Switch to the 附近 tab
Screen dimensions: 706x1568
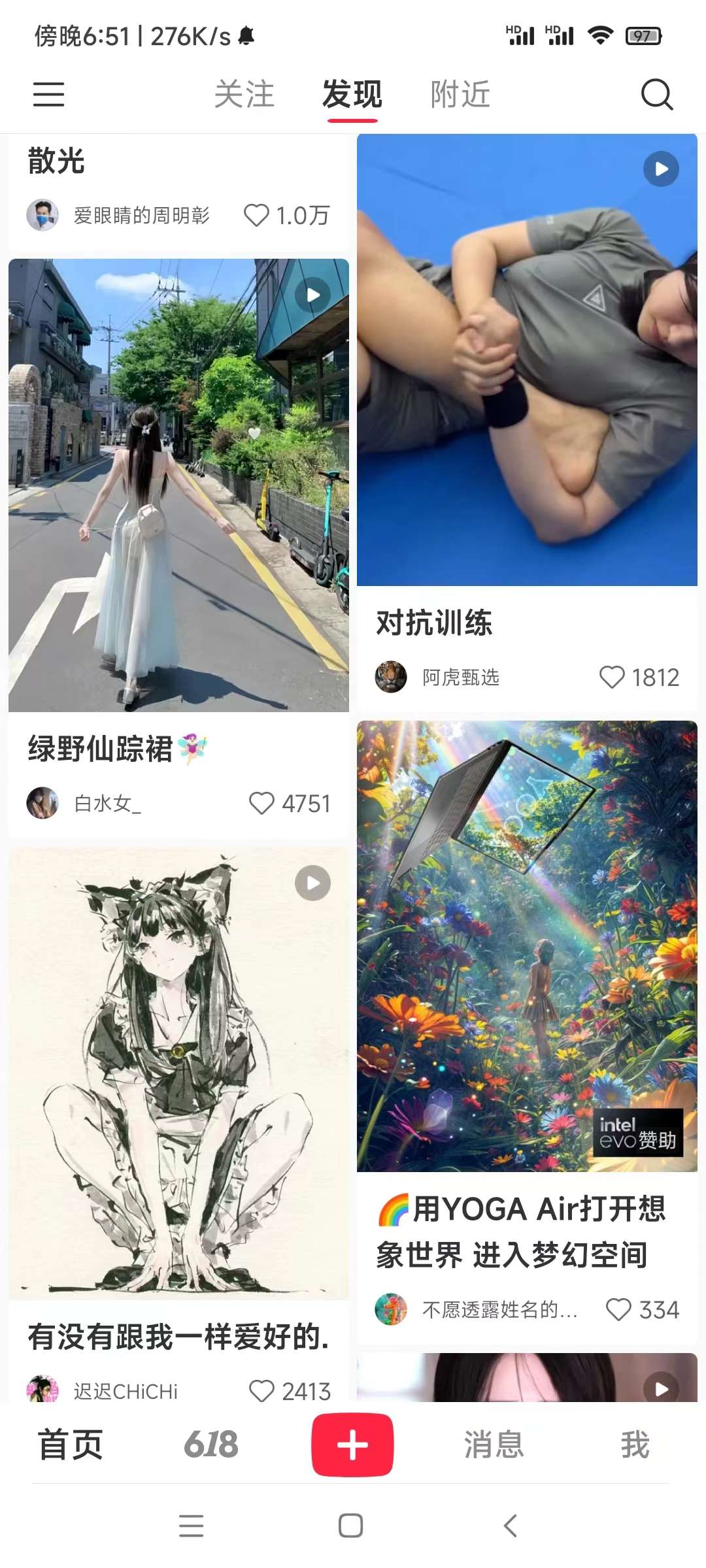point(460,94)
